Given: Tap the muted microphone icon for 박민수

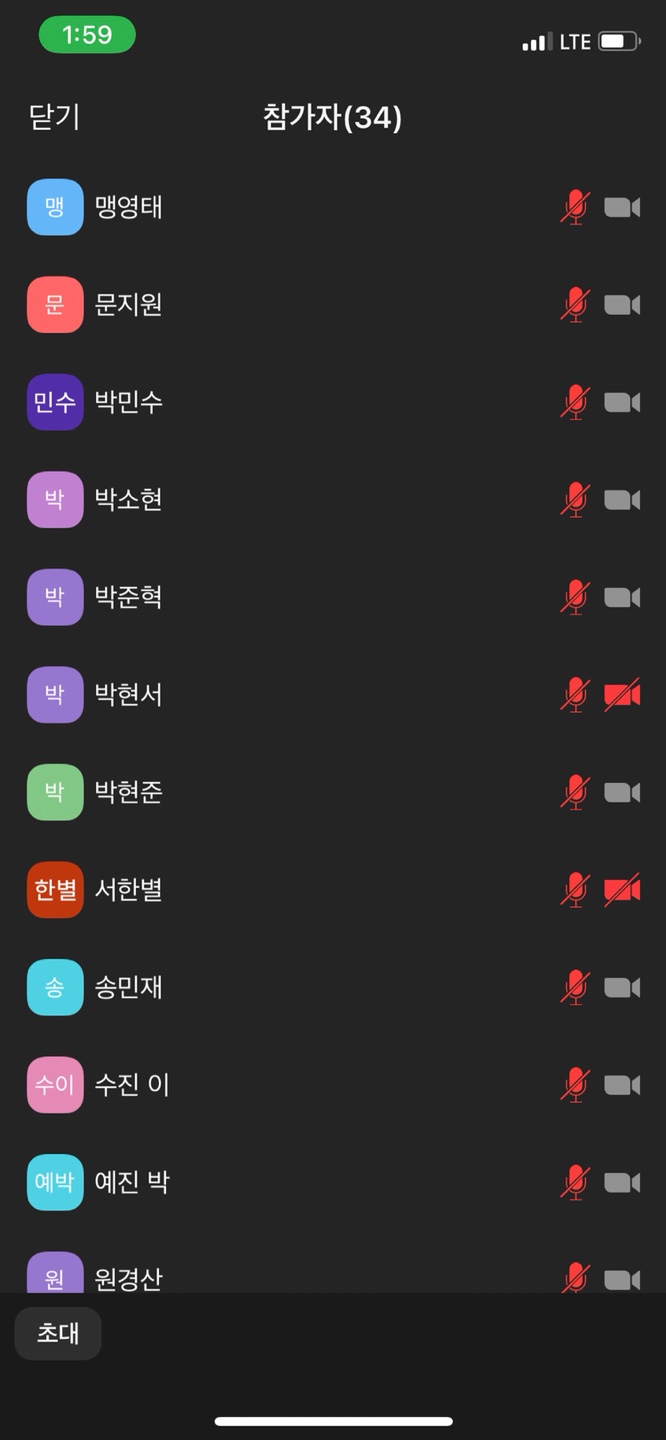Looking at the screenshot, I should (575, 402).
